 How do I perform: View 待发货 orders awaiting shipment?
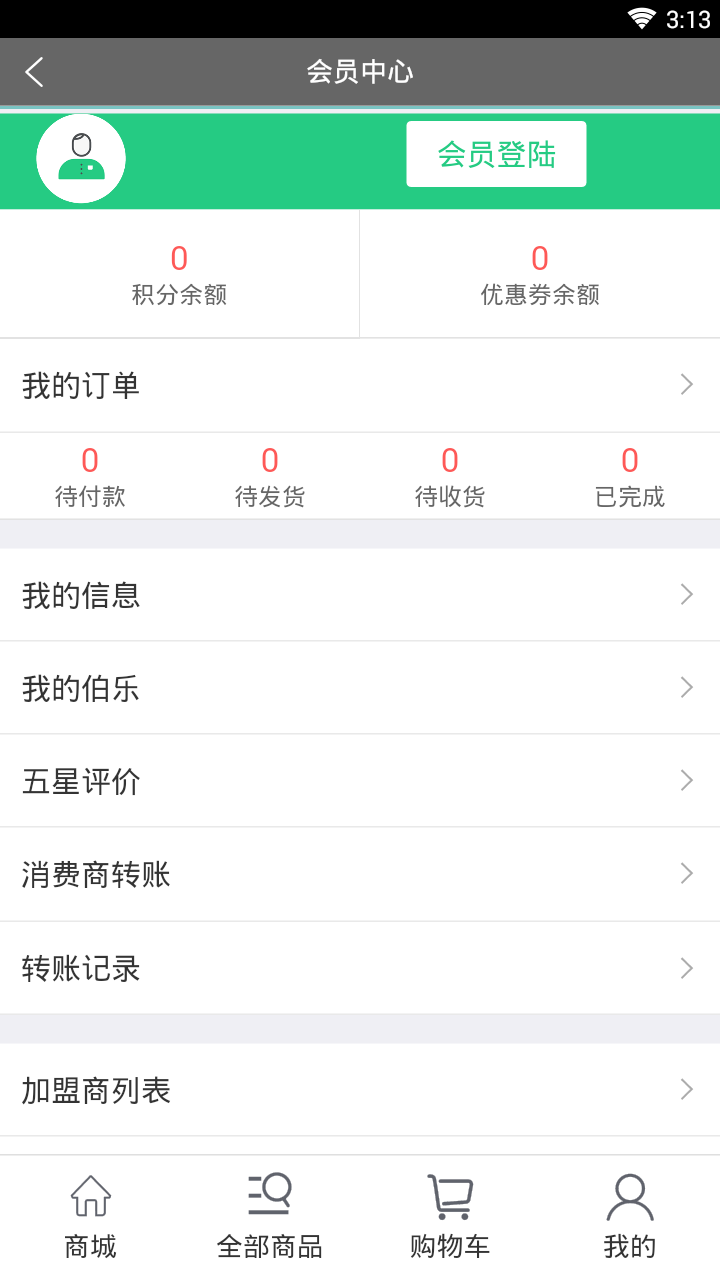270,477
